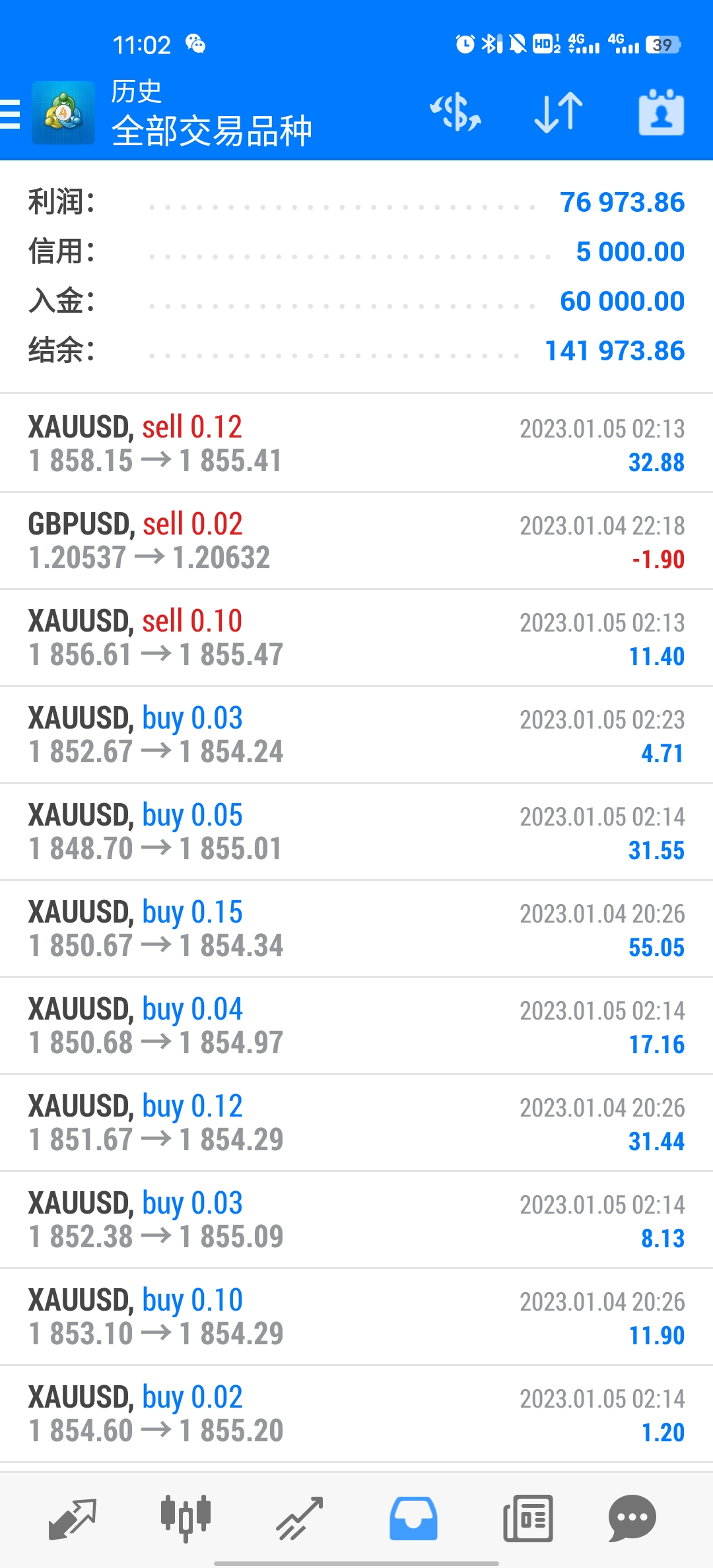This screenshot has width=713, height=1568.
Task: Select the XAUUSD buy 0.12 trade
Action: (356, 1123)
